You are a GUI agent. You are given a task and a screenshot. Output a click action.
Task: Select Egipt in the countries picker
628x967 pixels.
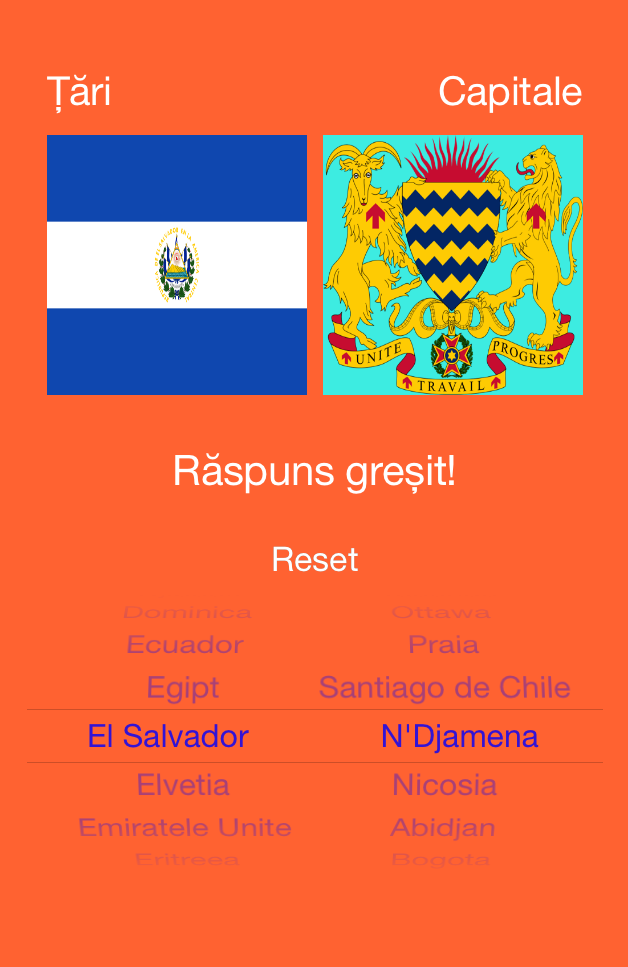pyautogui.click(x=183, y=688)
